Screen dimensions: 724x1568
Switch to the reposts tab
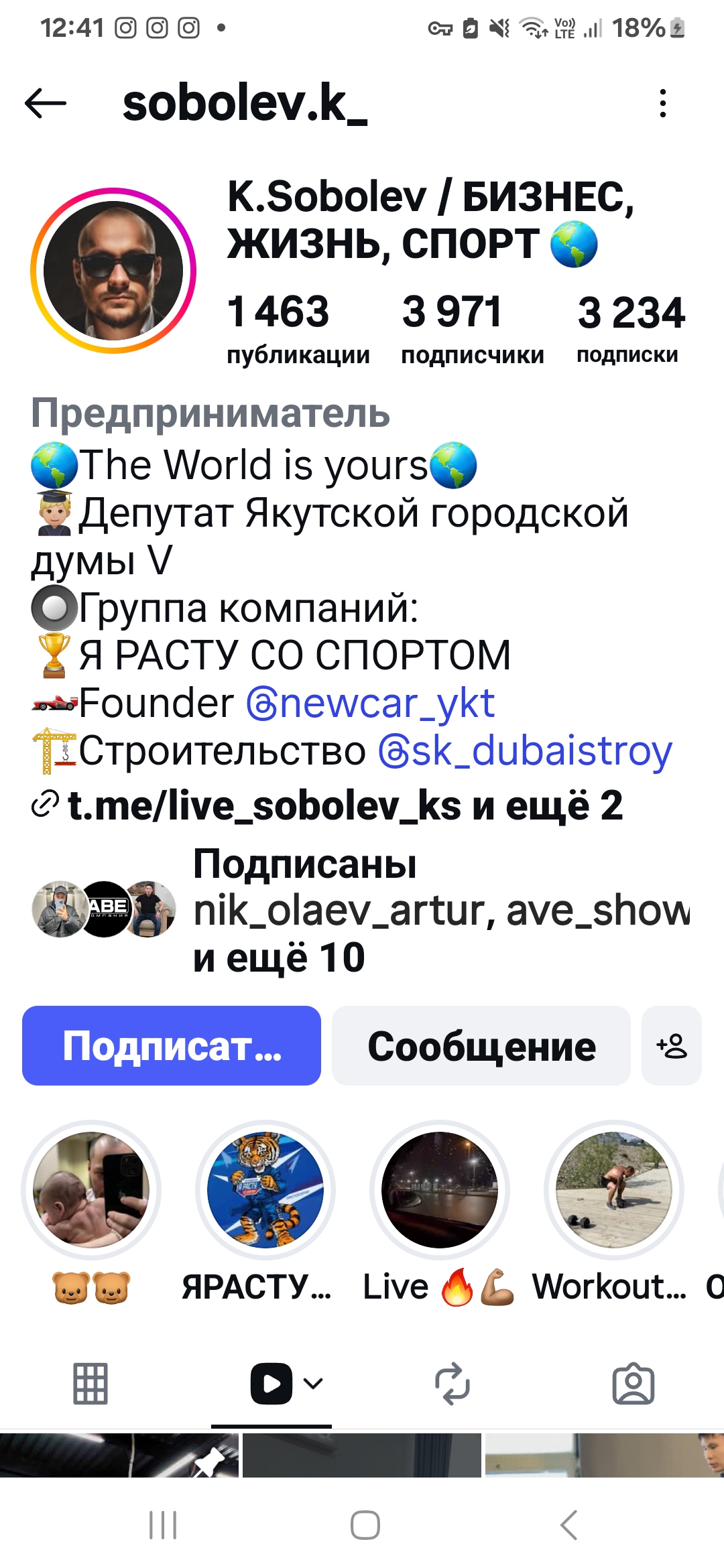click(x=452, y=1384)
